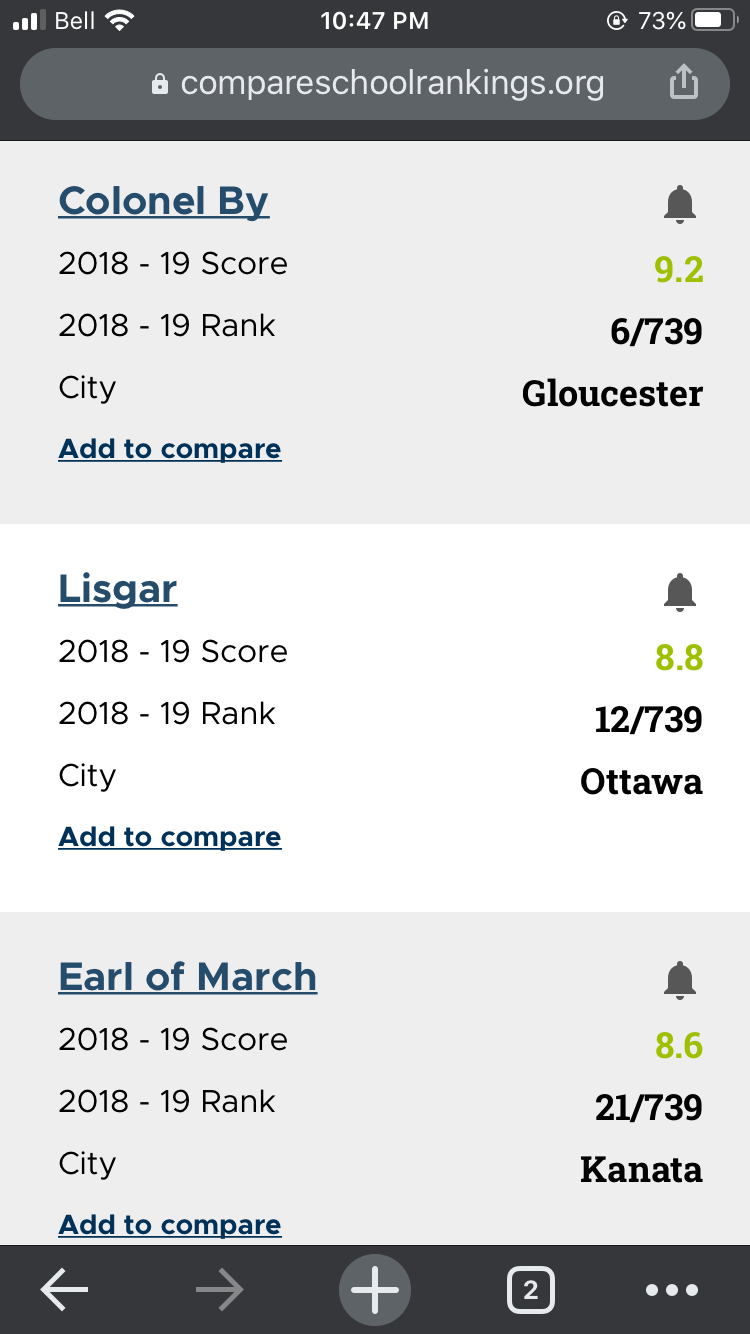The height and width of the screenshot is (1334, 750).
Task: Show the open tabs switcher
Action: tap(530, 1290)
